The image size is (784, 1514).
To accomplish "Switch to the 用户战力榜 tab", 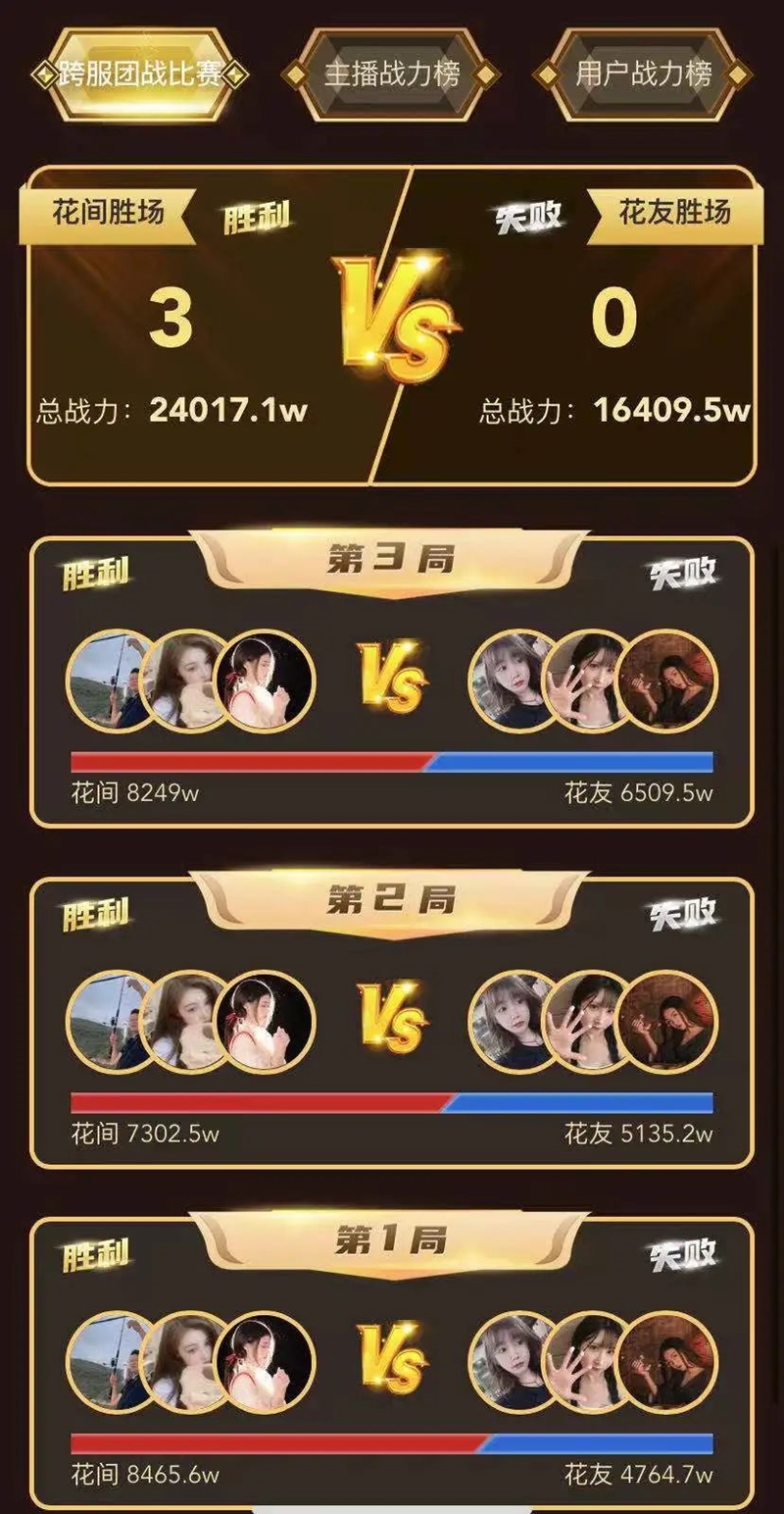I will point(643,75).
